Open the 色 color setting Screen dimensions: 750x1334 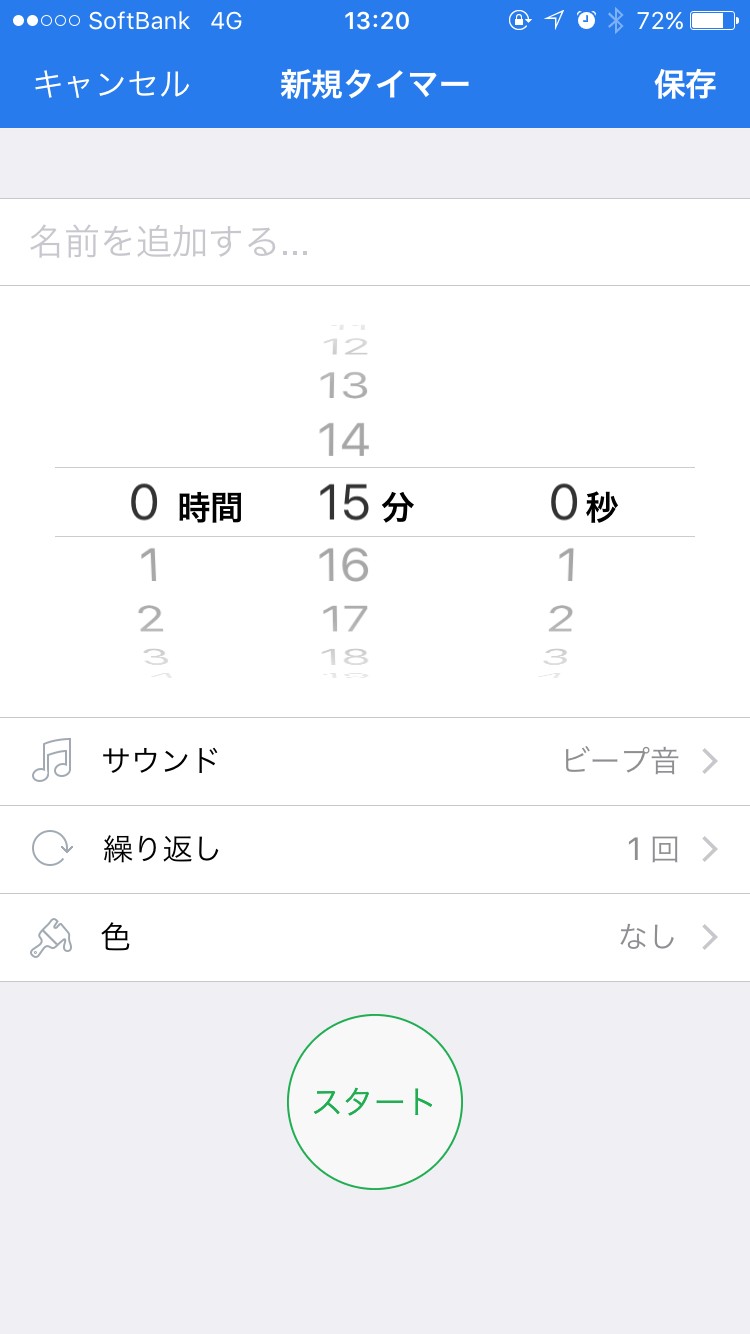tap(375, 937)
